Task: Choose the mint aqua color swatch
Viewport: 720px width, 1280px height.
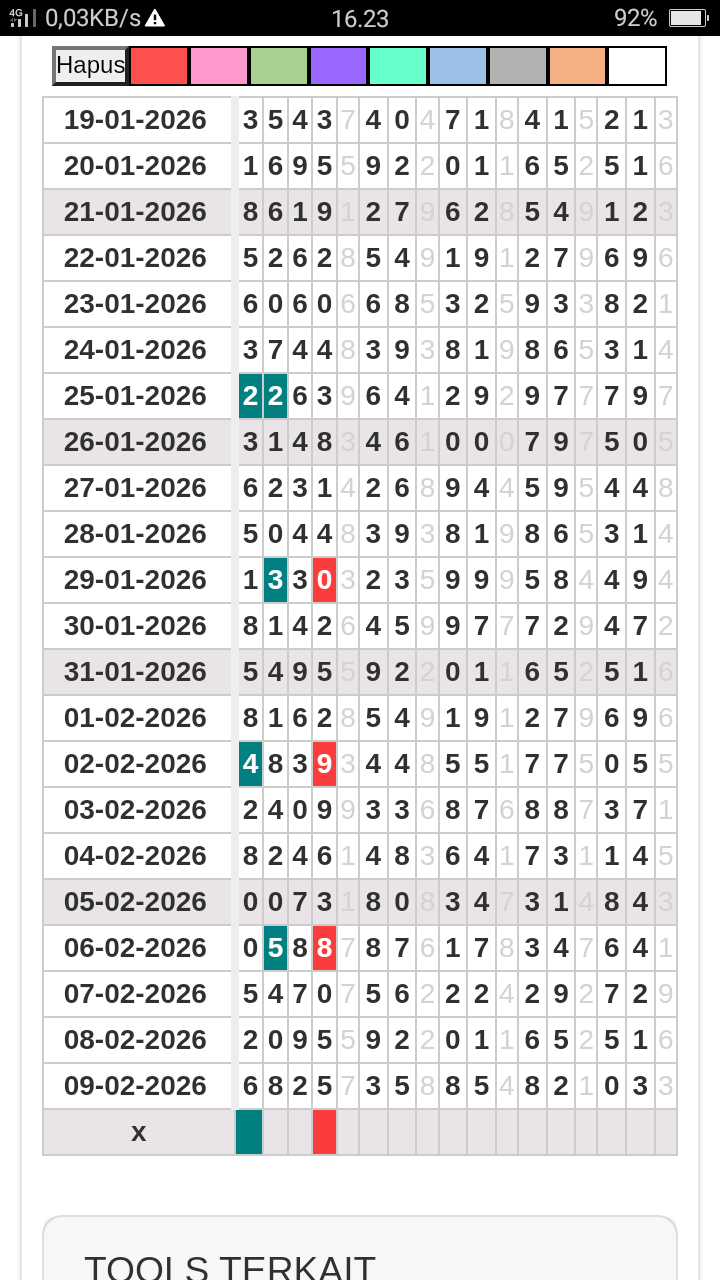Action: pos(398,66)
